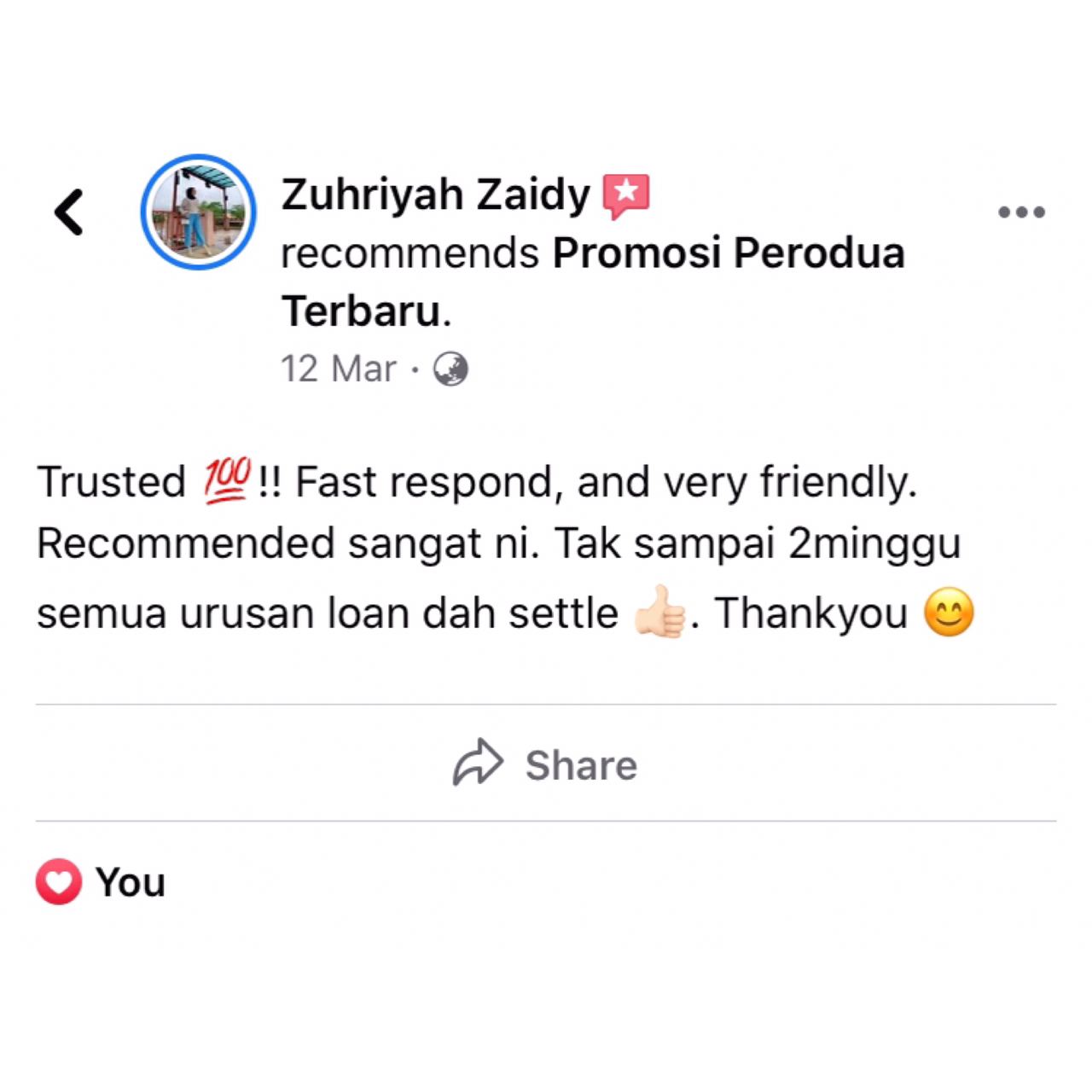Go back using the back arrow

[69, 212]
